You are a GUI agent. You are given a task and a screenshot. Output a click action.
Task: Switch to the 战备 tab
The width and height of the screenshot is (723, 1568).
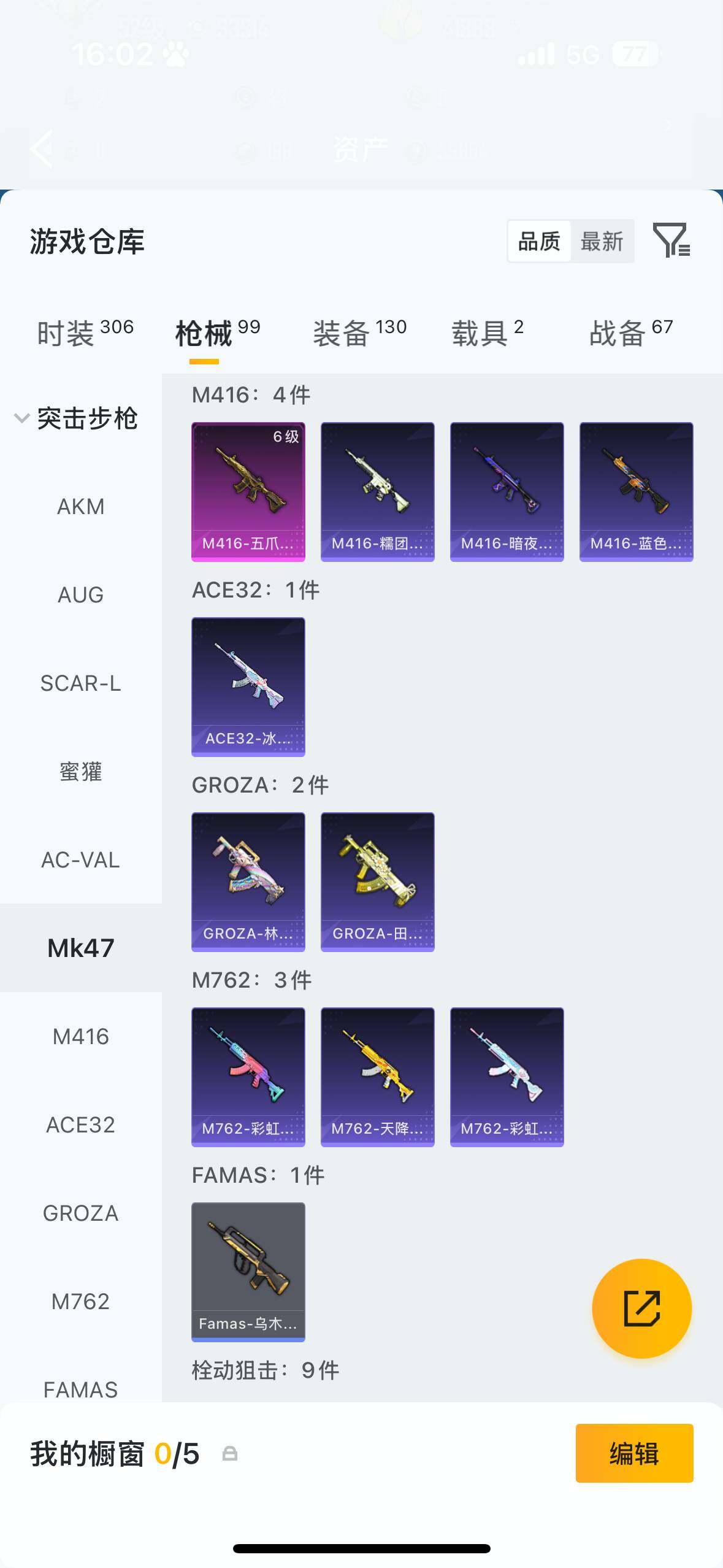(x=630, y=333)
